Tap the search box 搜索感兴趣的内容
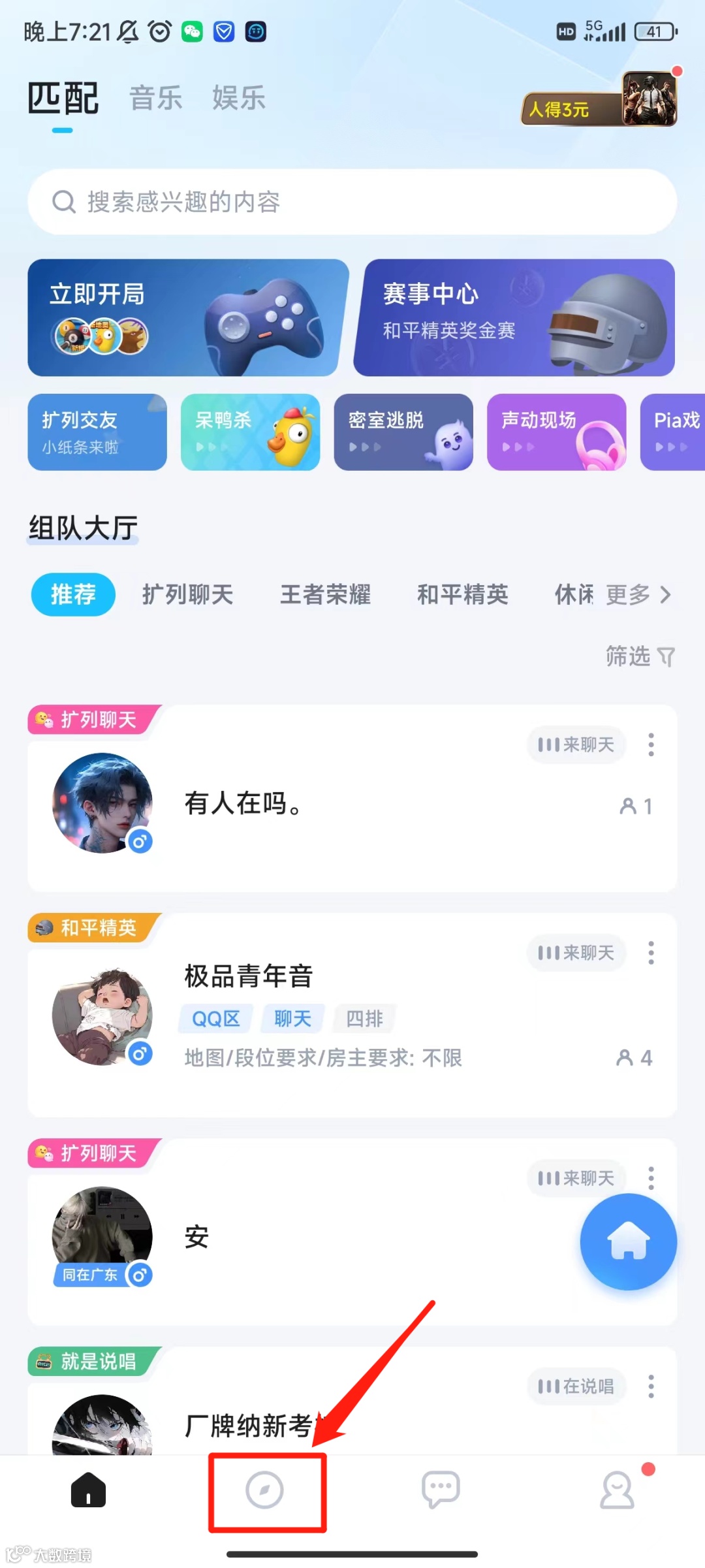Viewport: 705px width, 1568px height. point(352,202)
